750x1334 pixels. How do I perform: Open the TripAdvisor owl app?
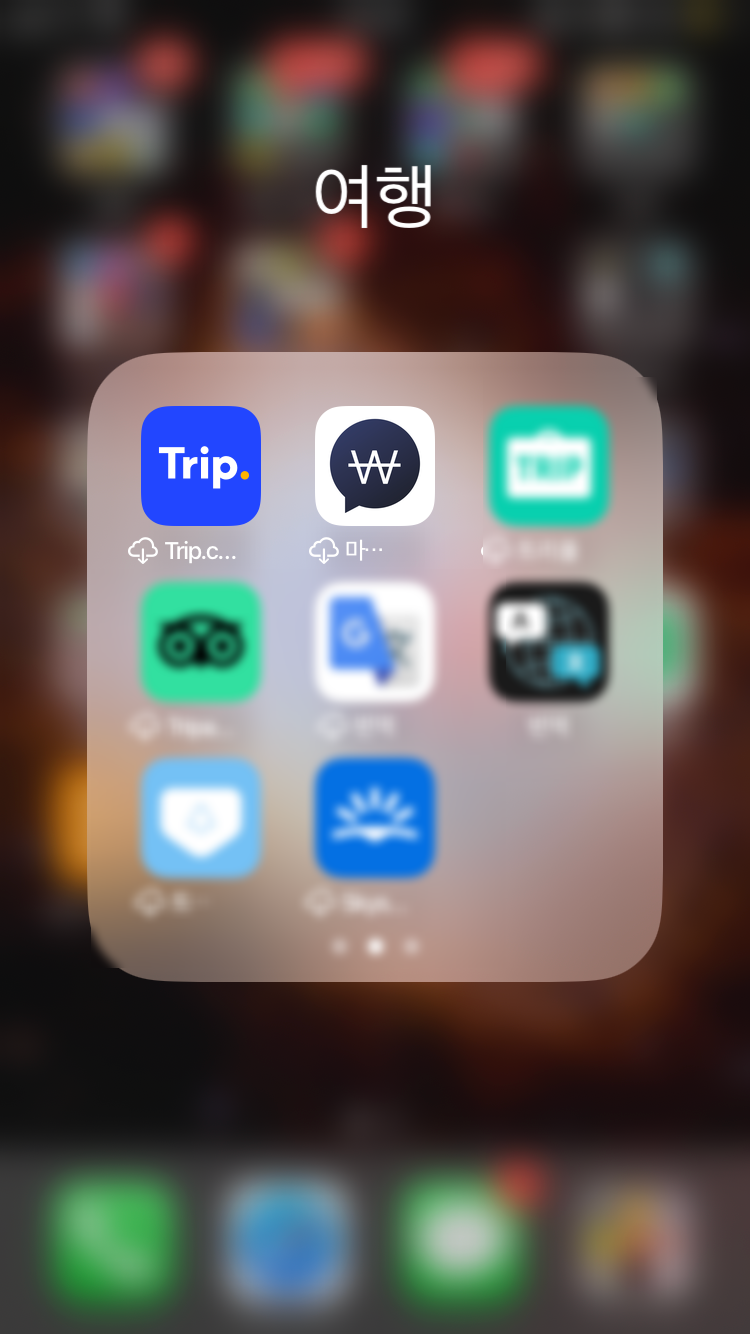click(x=201, y=642)
